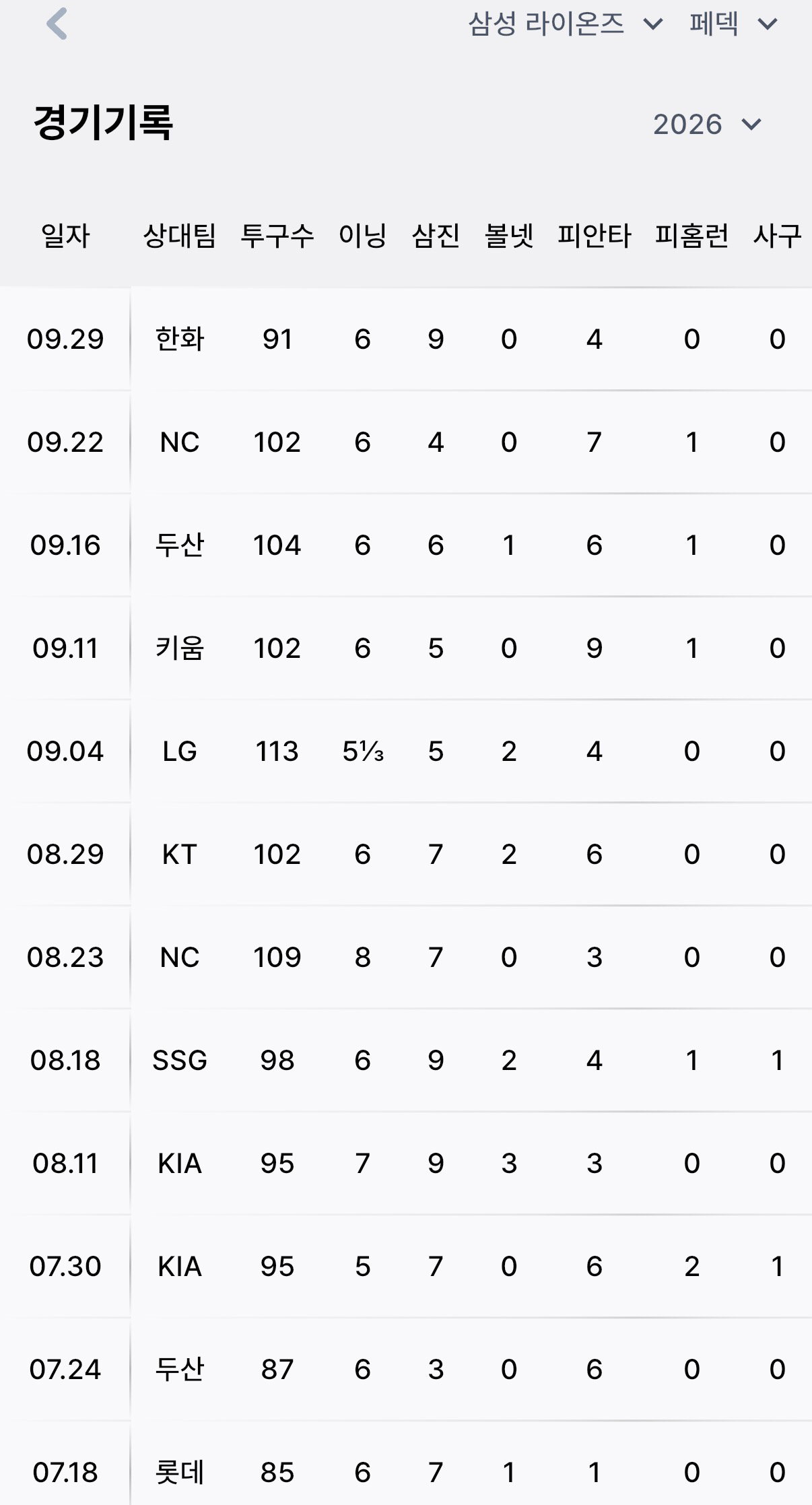Open the 페덱 player dropdown
The width and height of the screenshot is (812, 1505).
(733, 24)
